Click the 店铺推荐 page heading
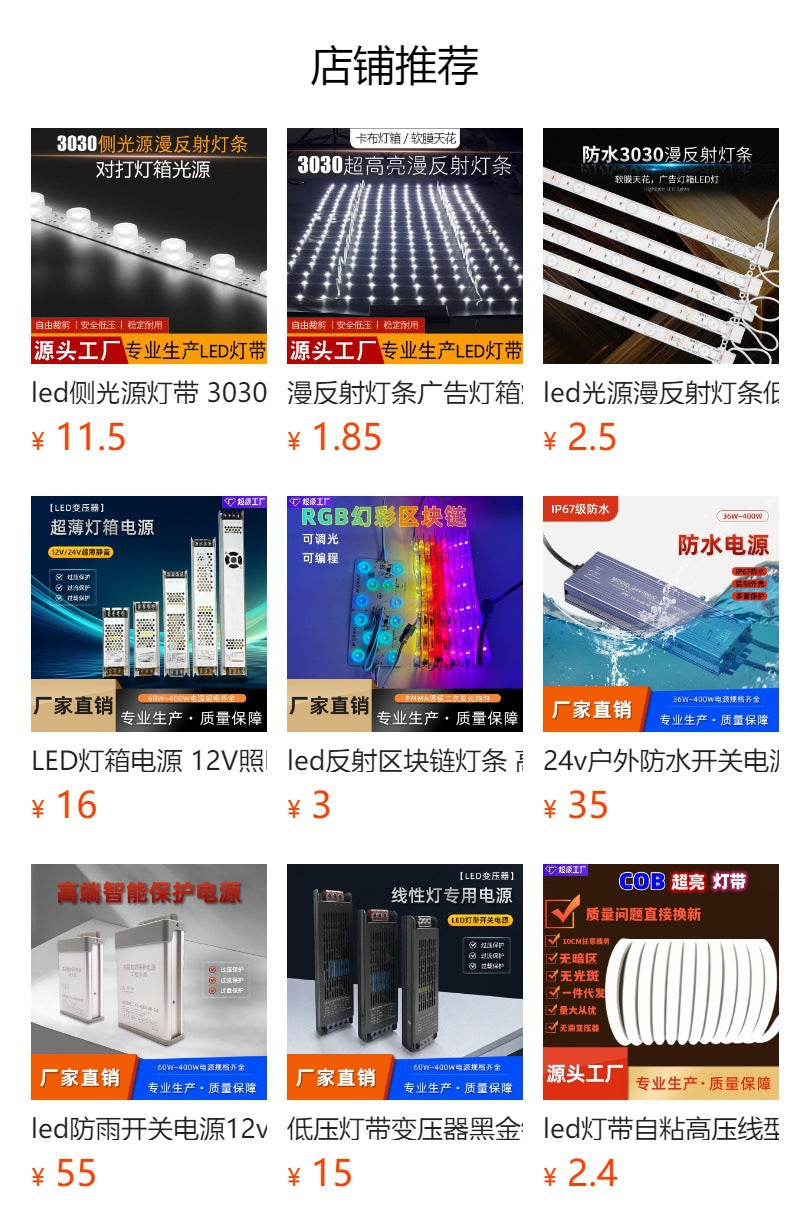This screenshot has width=790, height=1232. 395,62
